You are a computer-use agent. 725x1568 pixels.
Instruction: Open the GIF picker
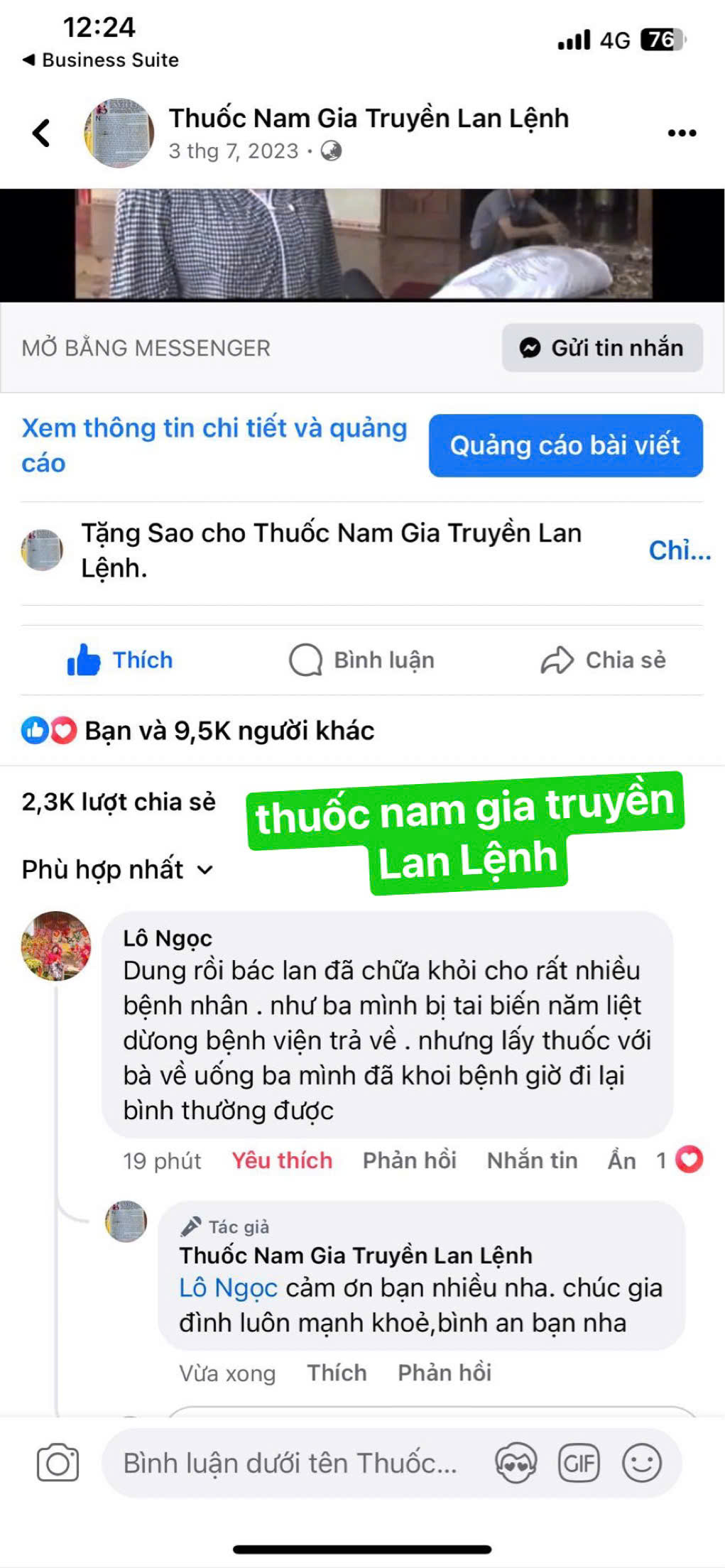[579, 1464]
